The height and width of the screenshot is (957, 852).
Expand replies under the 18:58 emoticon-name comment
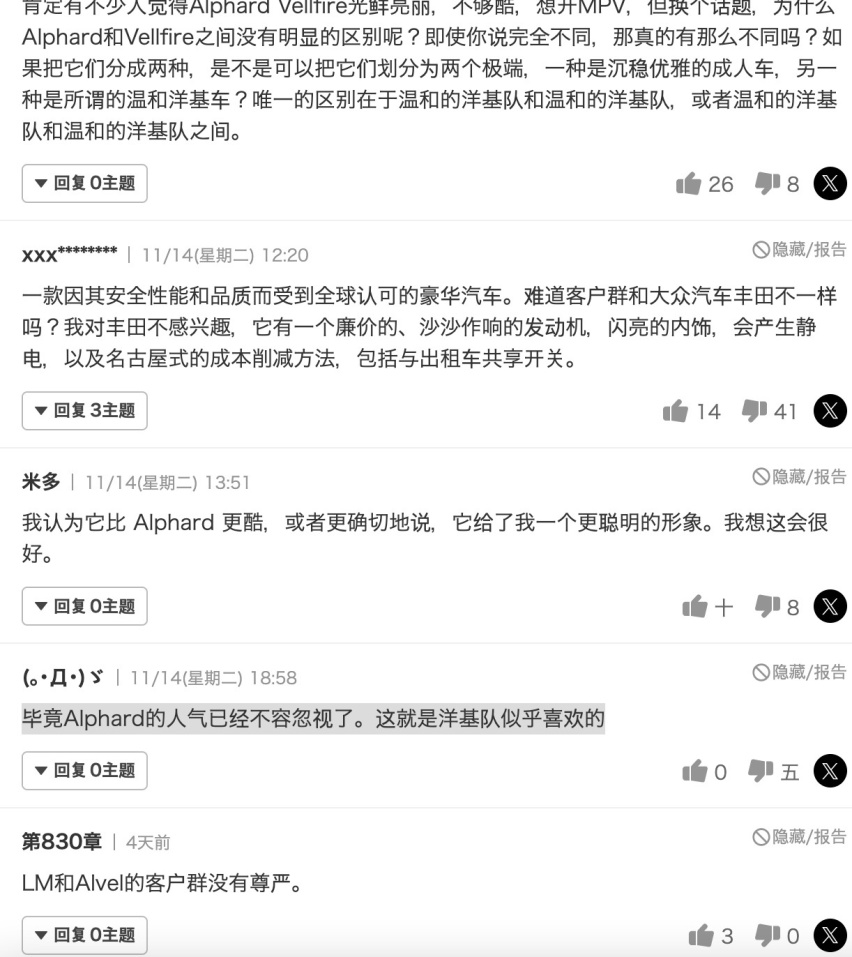point(85,770)
